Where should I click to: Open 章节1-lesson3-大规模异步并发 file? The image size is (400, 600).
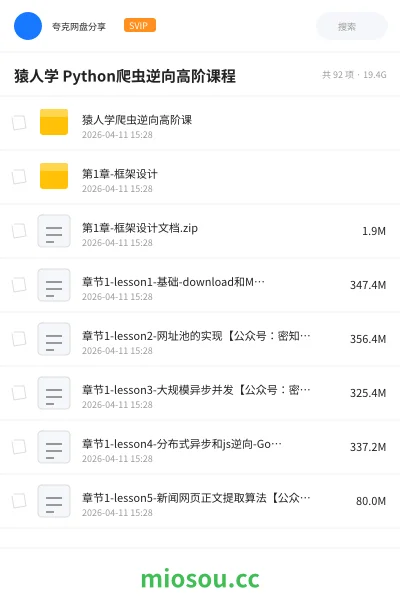pos(200,393)
